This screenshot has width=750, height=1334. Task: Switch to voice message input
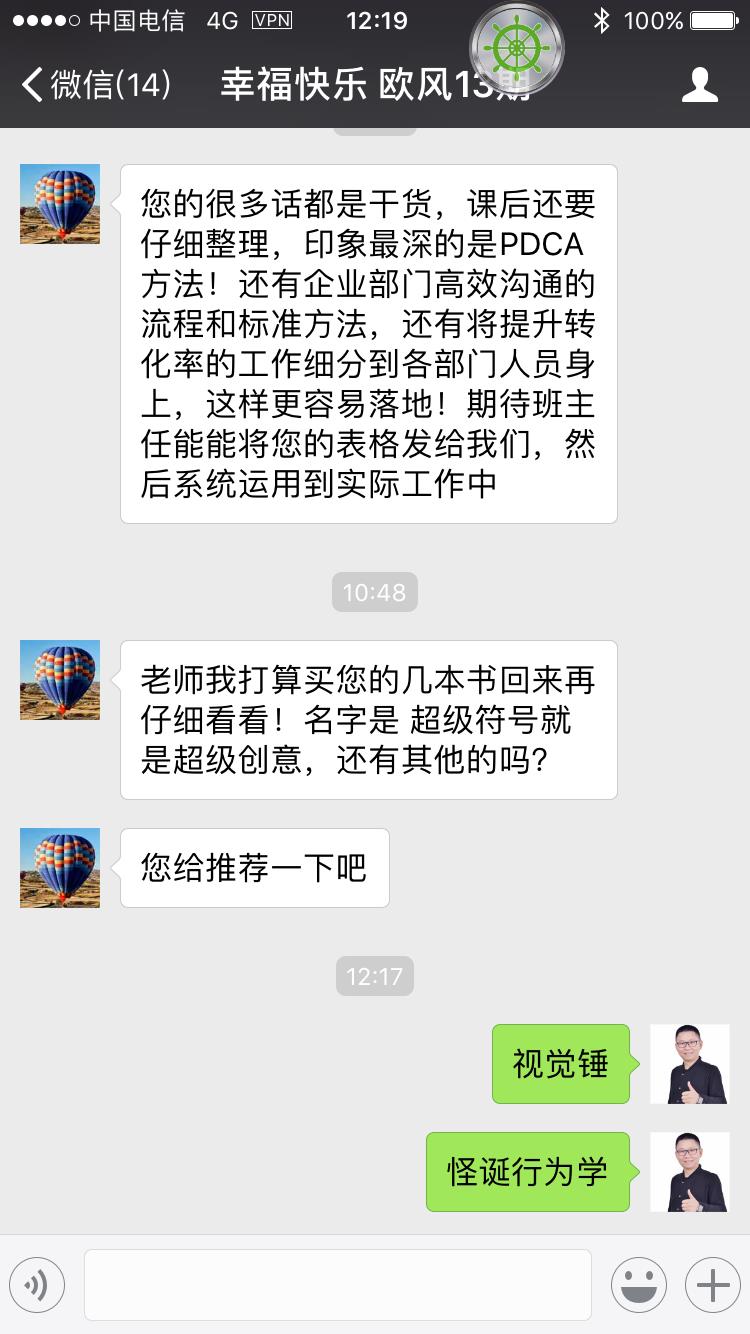[x=37, y=1284]
